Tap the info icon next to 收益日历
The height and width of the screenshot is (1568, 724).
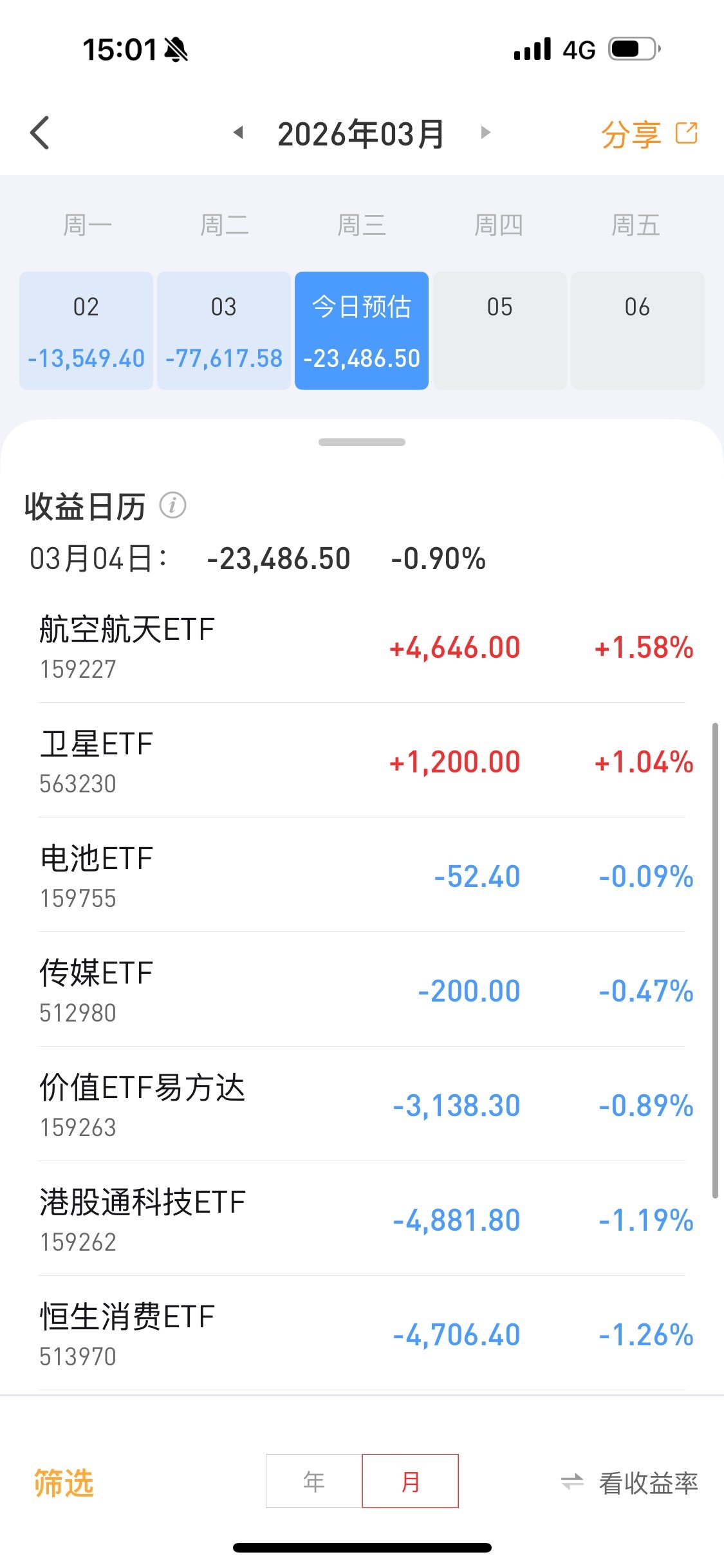(x=172, y=505)
